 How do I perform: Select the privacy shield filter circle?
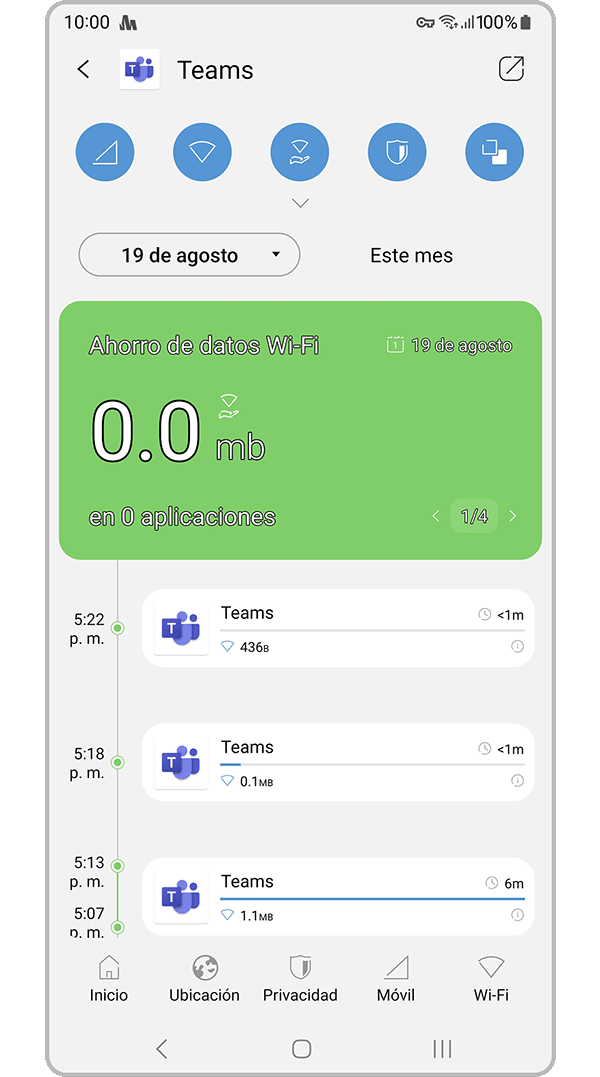(x=397, y=152)
